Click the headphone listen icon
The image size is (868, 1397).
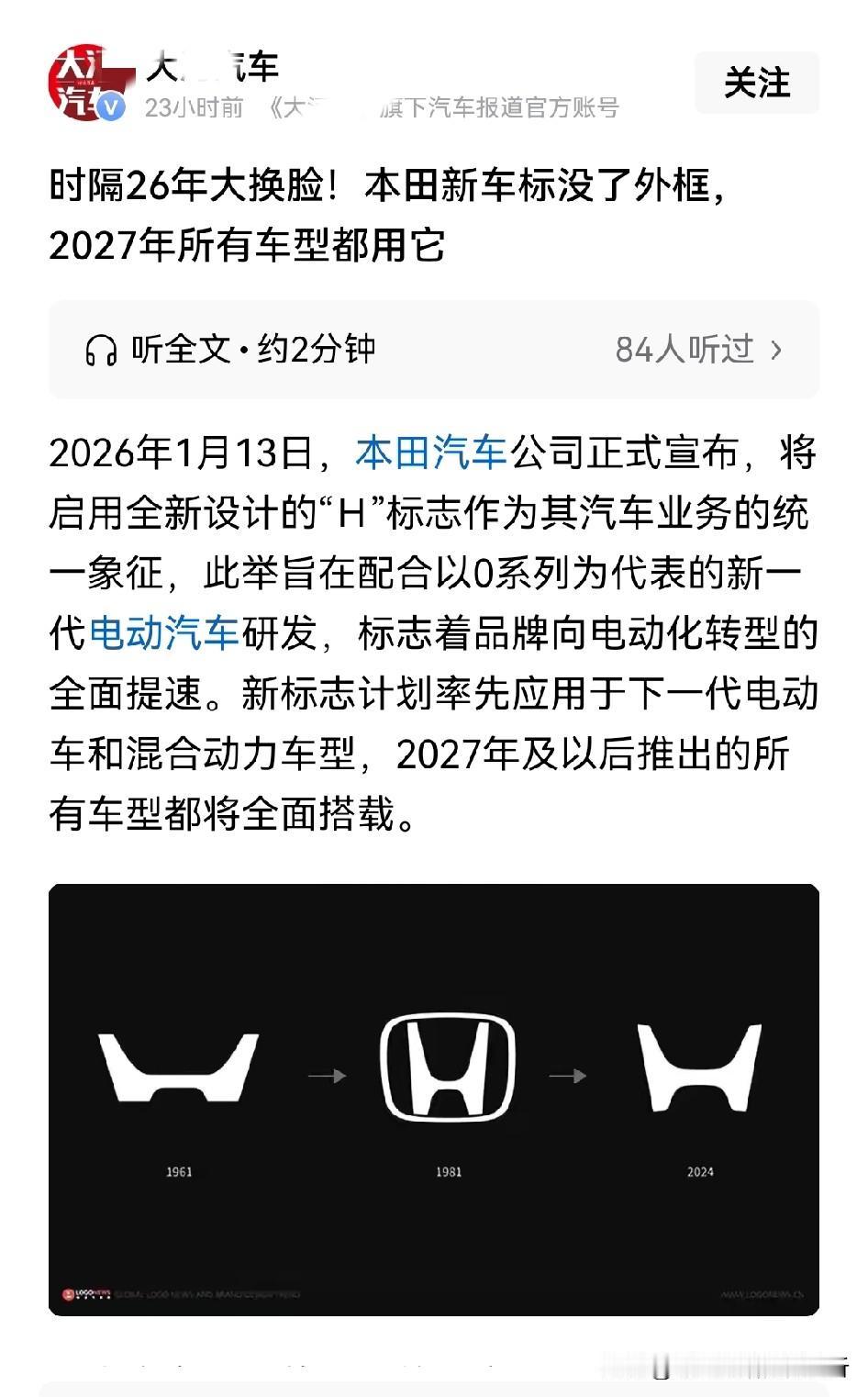101,348
